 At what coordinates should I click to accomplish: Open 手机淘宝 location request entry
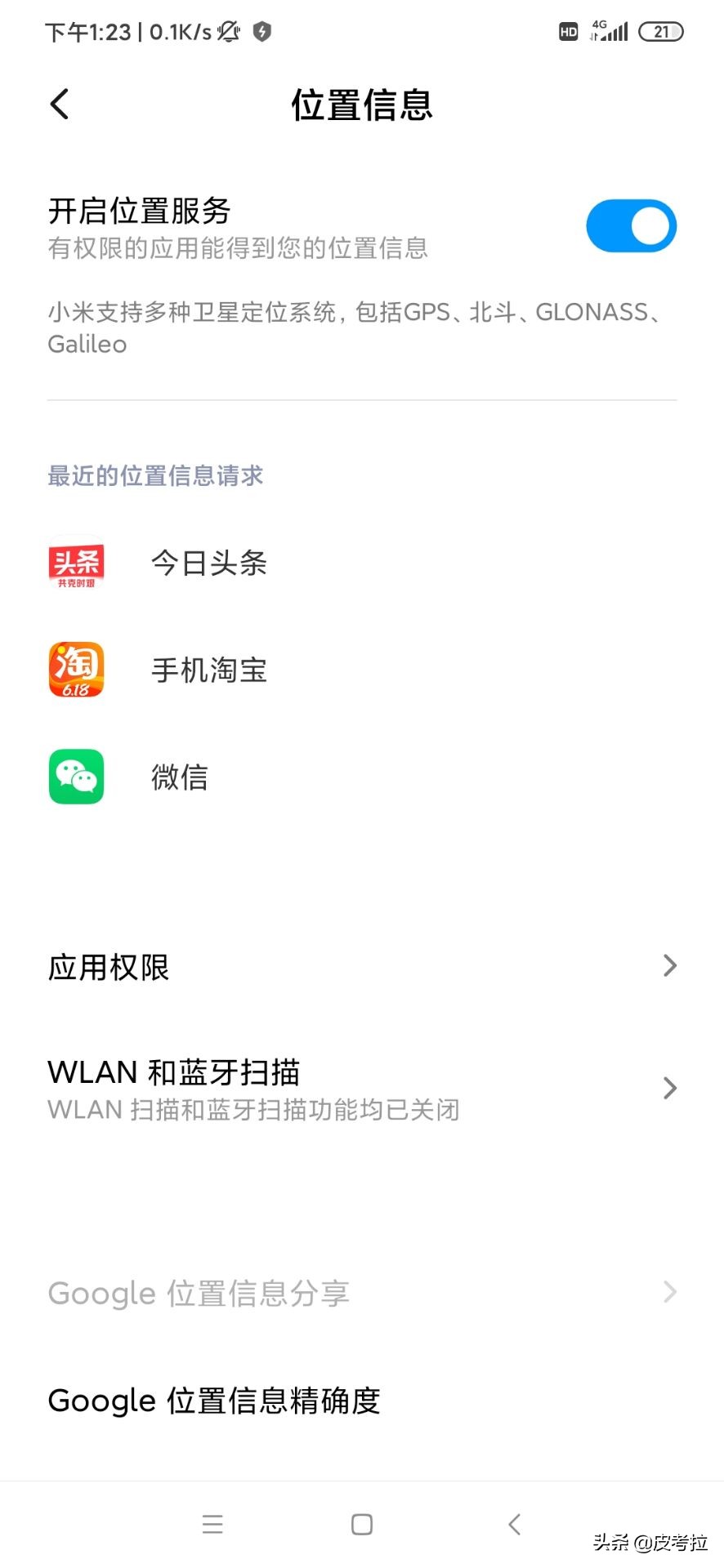tap(209, 670)
